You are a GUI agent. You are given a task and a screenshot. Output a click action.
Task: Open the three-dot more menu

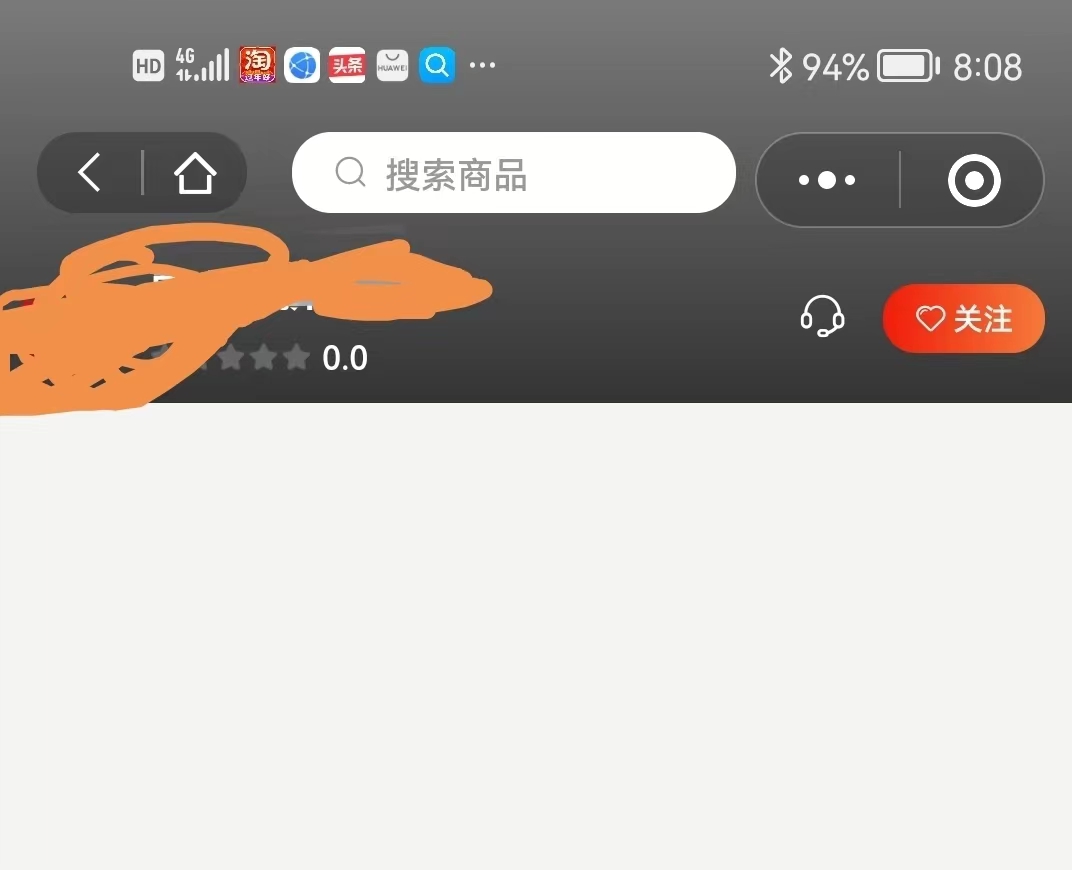click(827, 181)
